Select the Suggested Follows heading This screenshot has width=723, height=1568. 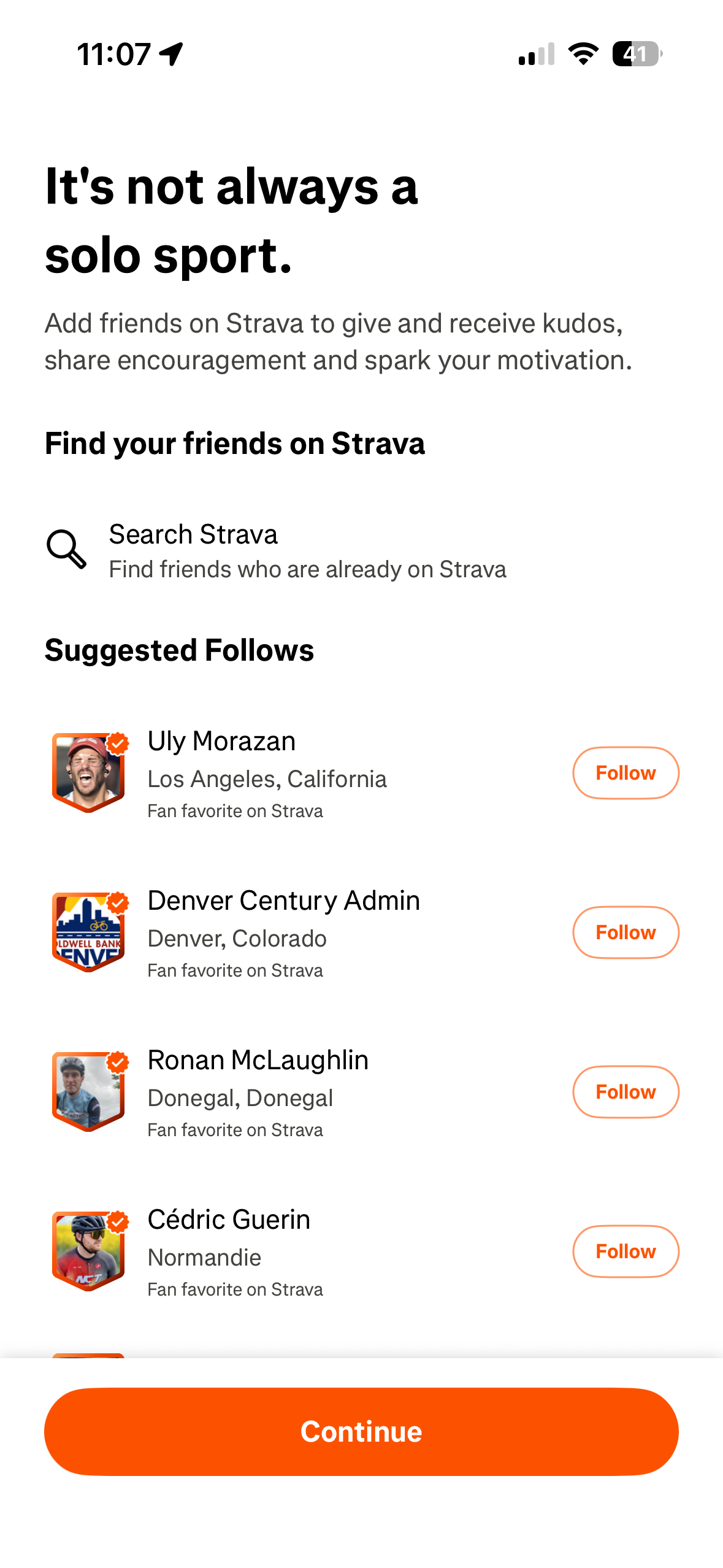pos(179,649)
